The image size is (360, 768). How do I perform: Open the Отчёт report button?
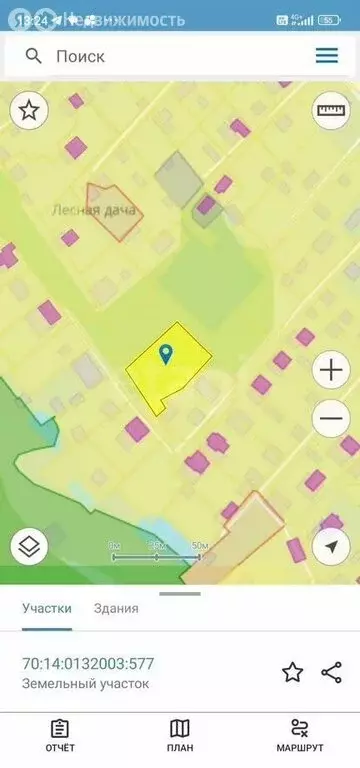click(x=60, y=735)
